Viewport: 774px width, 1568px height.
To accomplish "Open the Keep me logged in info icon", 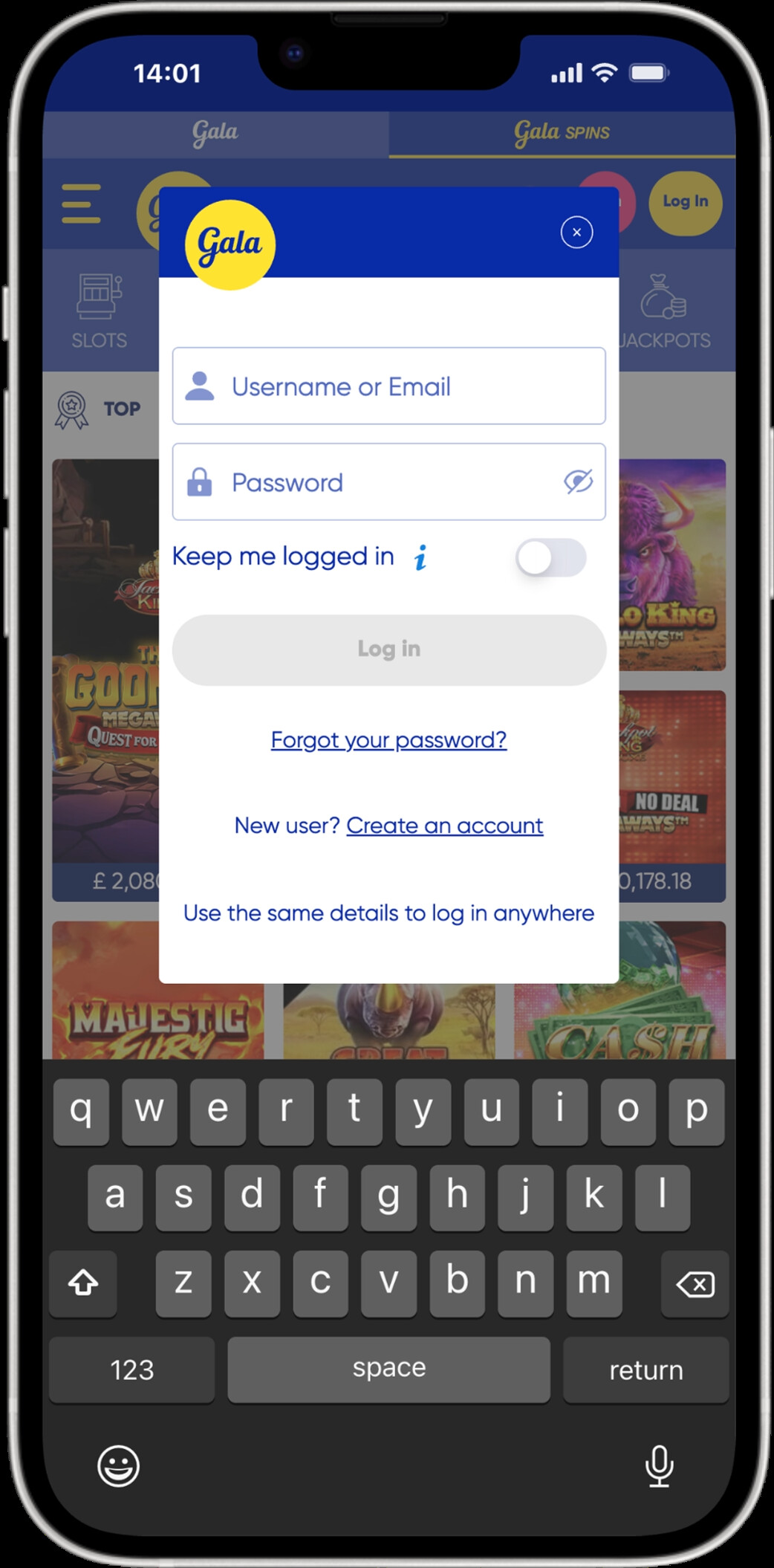I will coord(420,557).
